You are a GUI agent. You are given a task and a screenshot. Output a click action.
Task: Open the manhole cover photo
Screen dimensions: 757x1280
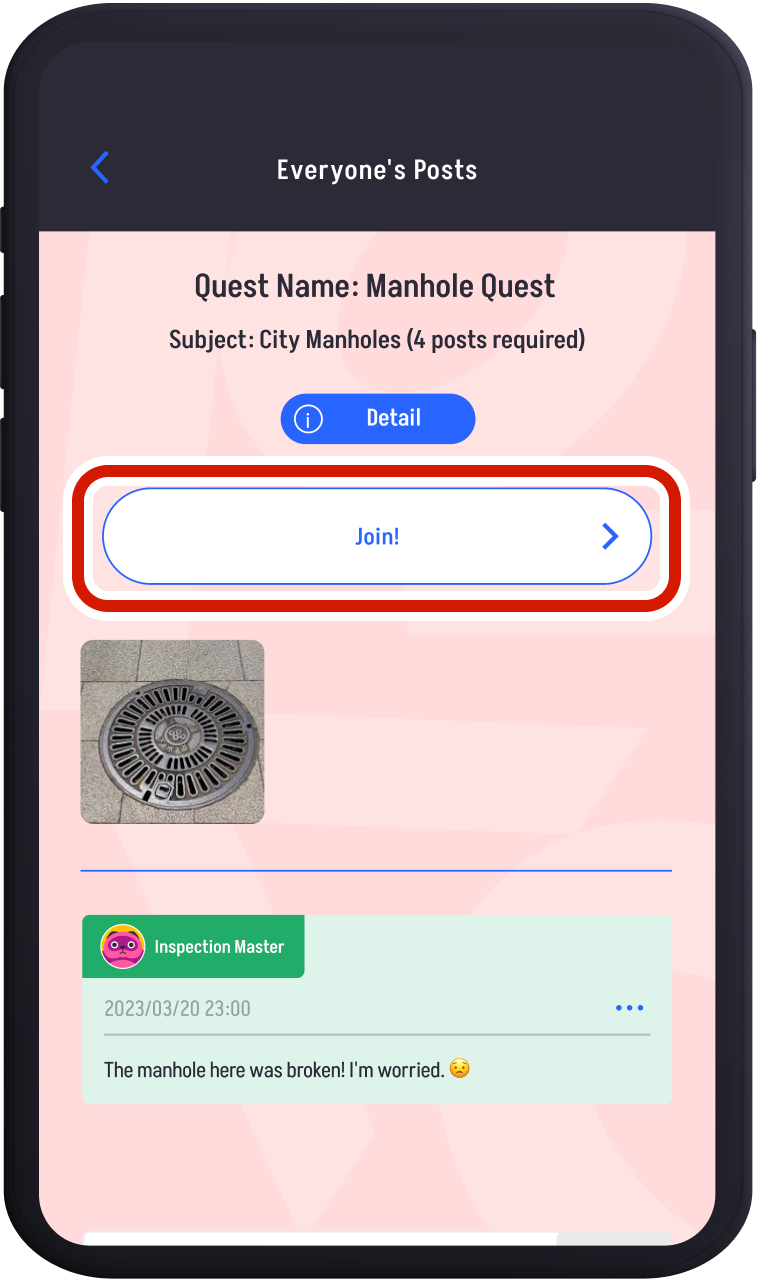point(172,732)
